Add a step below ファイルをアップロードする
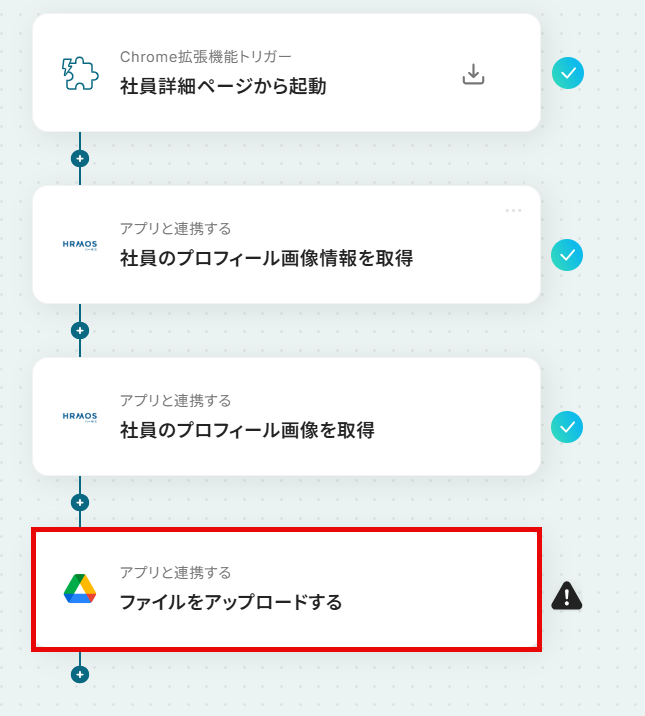645x716 pixels. tap(80, 674)
